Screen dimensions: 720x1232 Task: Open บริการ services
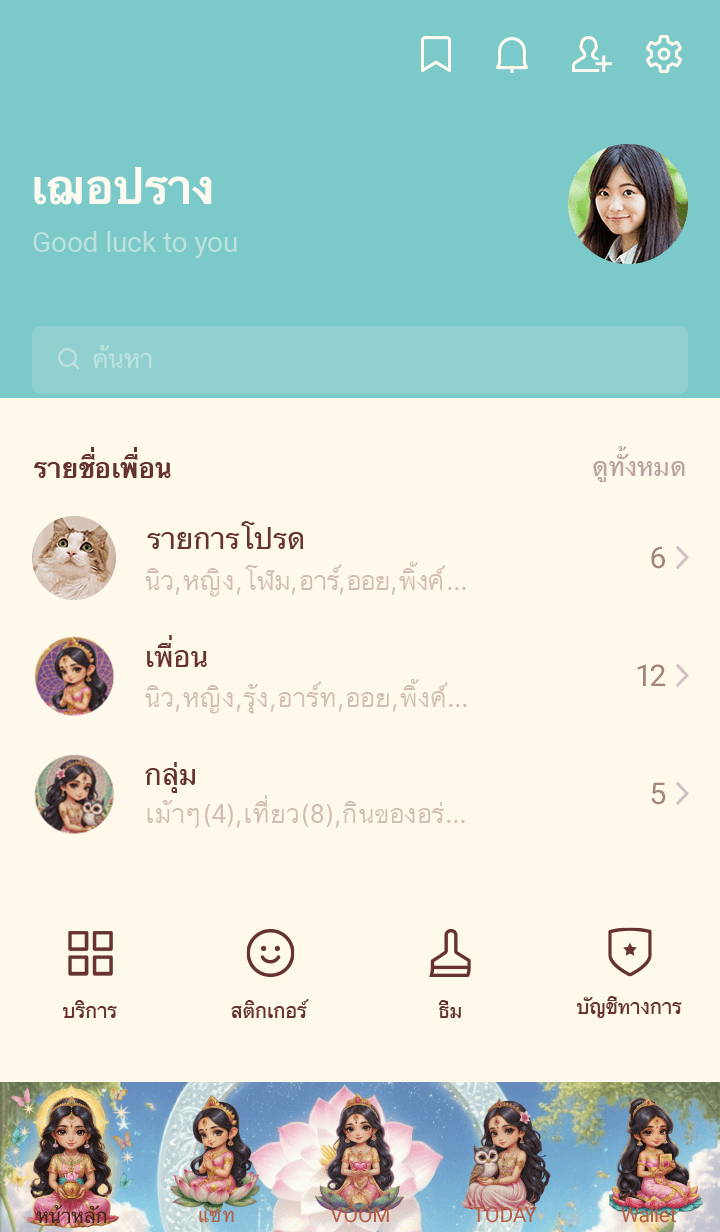coord(90,973)
